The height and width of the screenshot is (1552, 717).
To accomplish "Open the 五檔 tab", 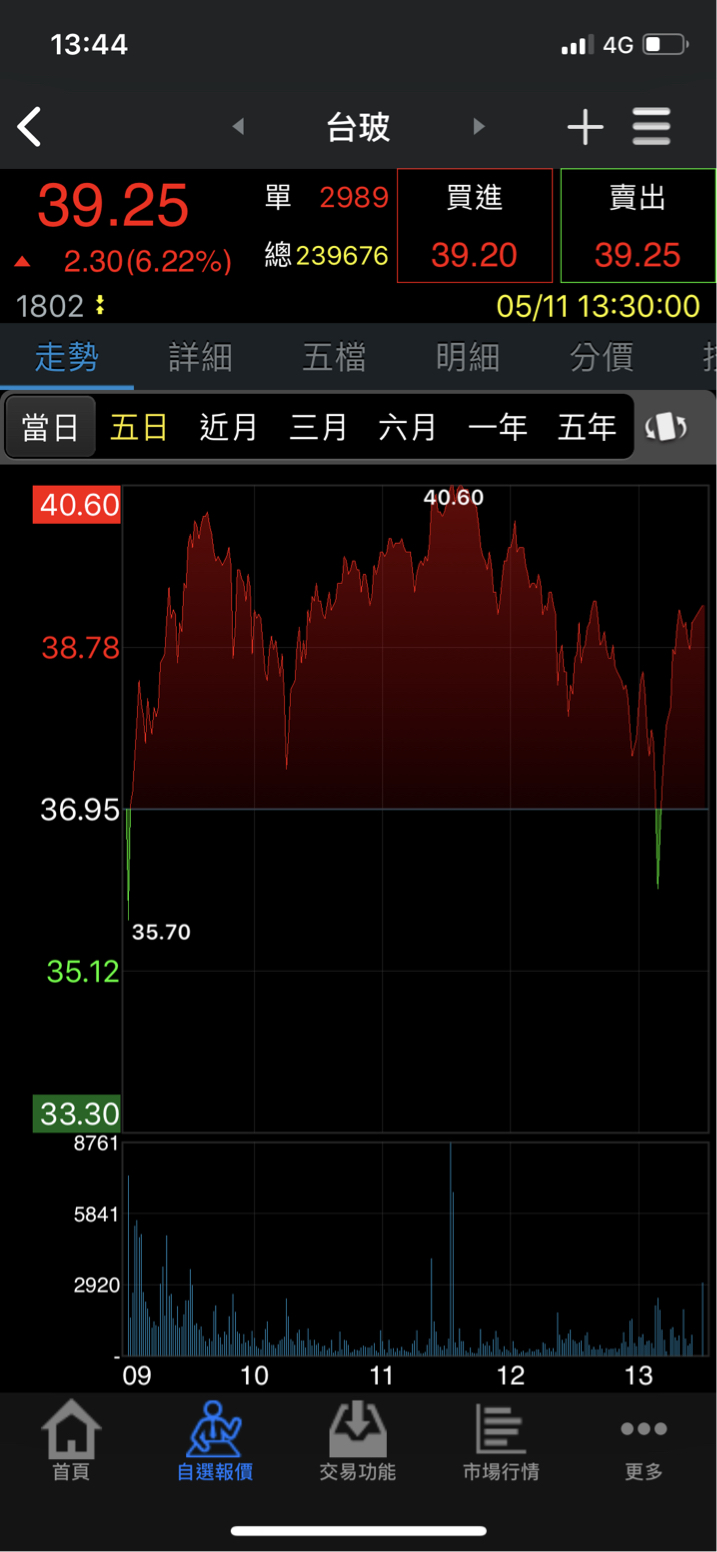I will 334,357.
